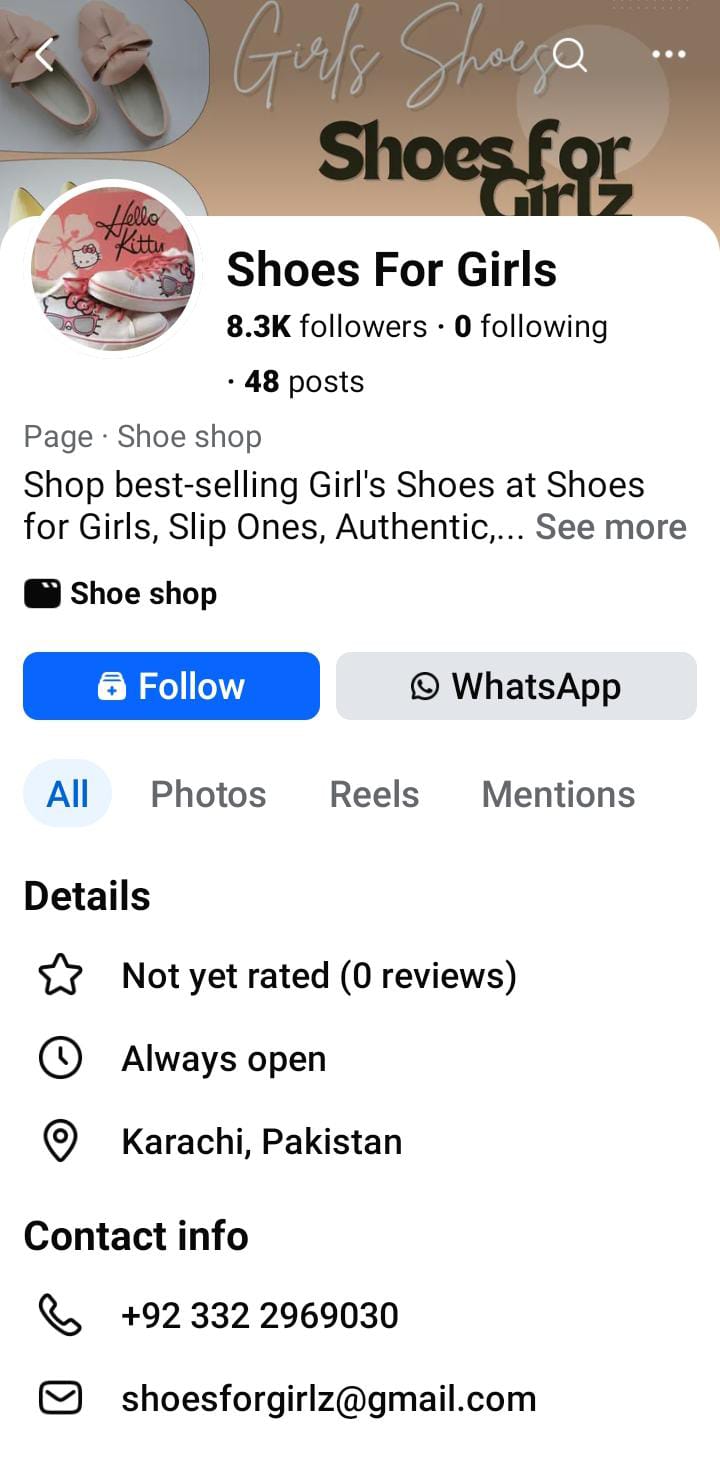Email shoesforgirlz@gmail.com
The image size is (720, 1472).
(x=328, y=1399)
